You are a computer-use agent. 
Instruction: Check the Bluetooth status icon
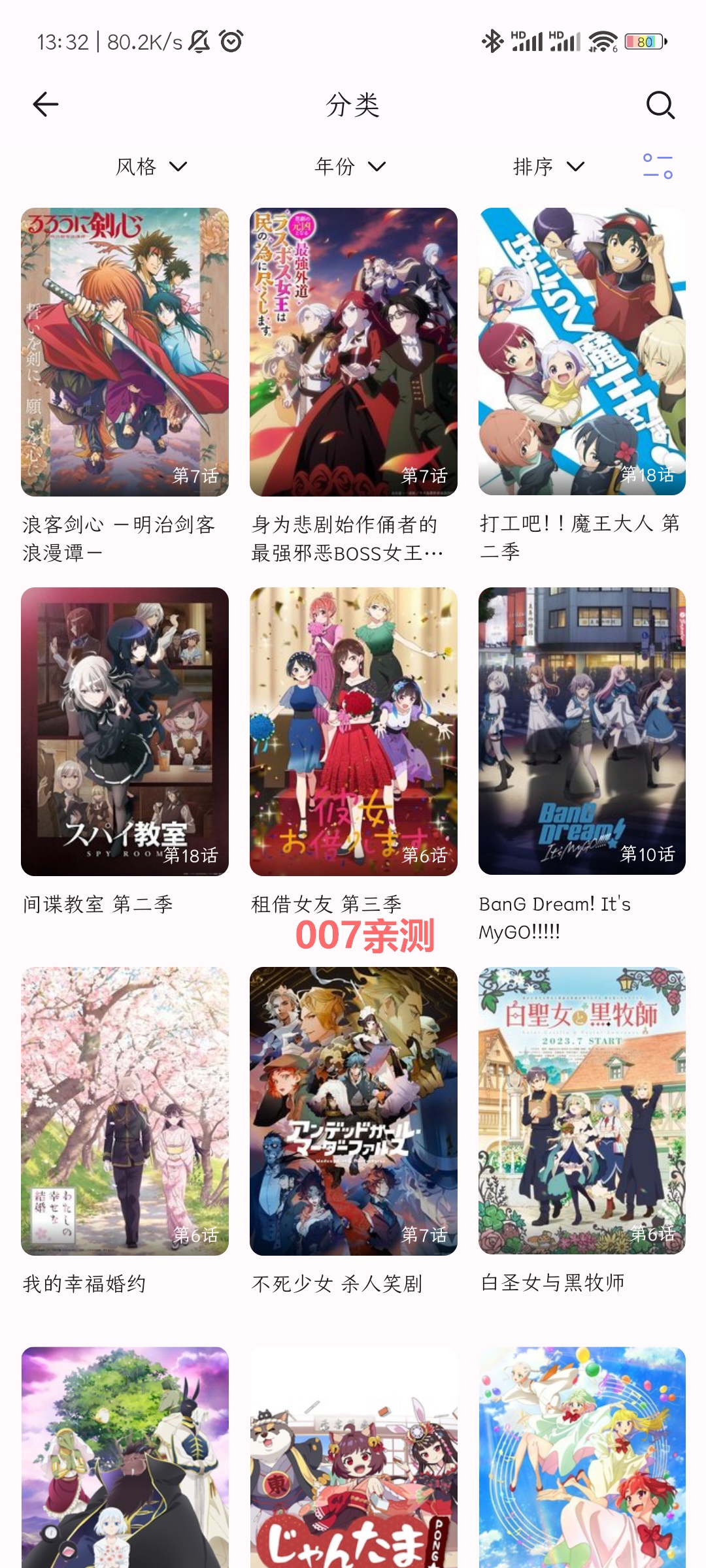point(492,41)
